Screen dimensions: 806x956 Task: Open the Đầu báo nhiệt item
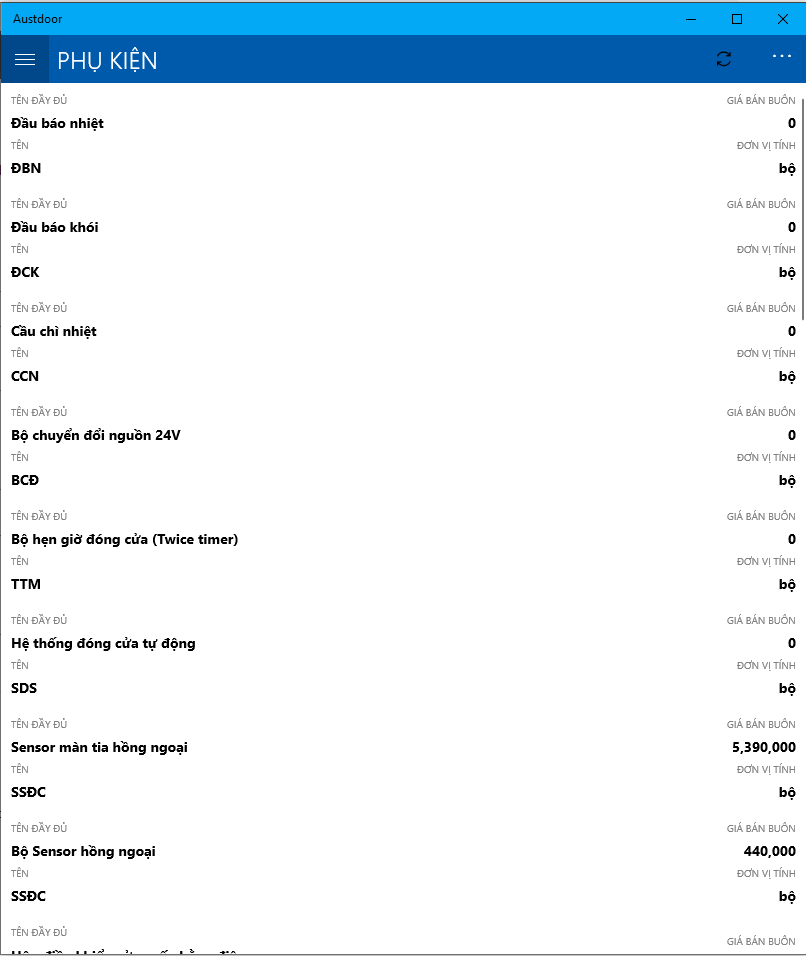(x=58, y=124)
